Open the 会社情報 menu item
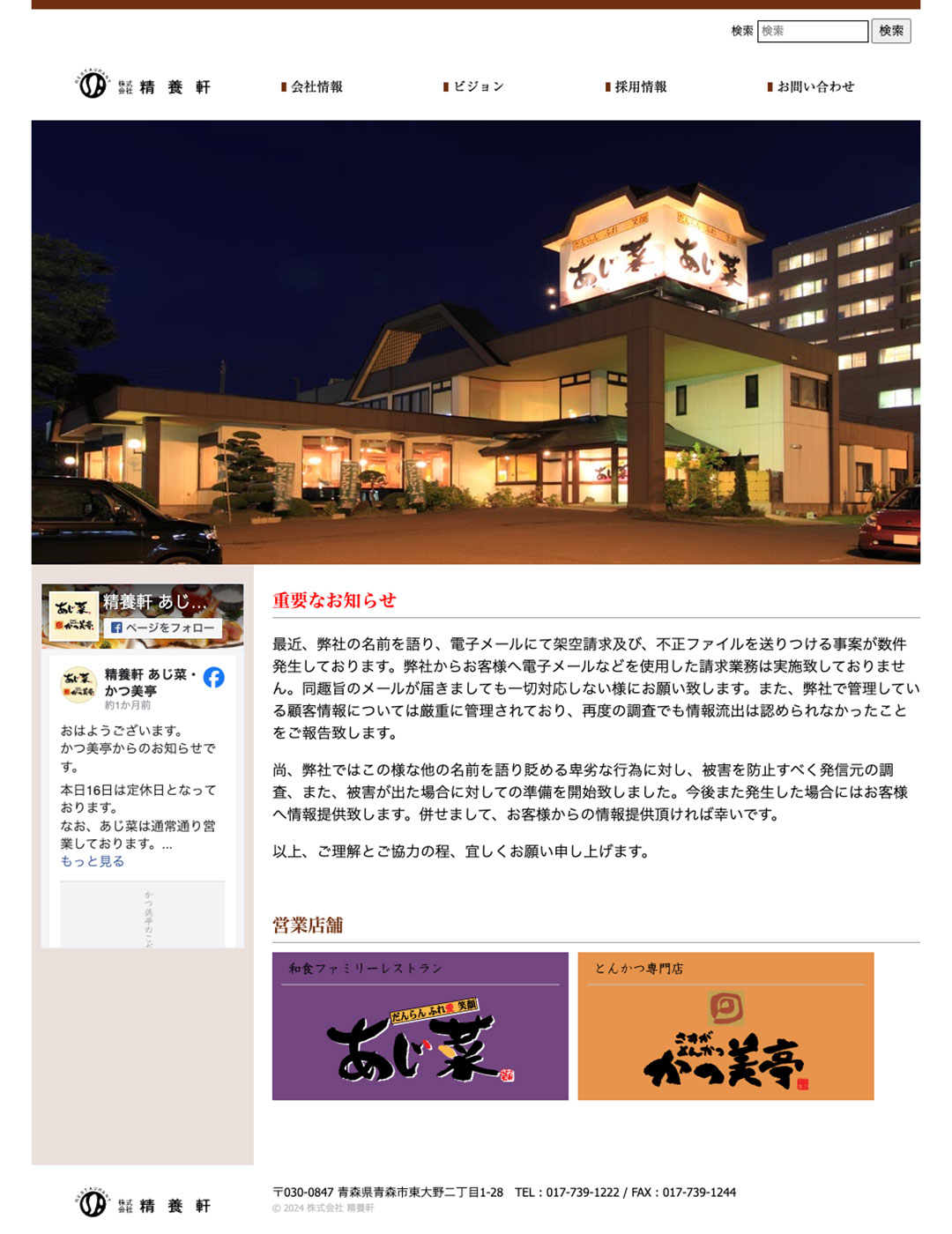This screenshot has height=1234, width=952. pos(316,86)
